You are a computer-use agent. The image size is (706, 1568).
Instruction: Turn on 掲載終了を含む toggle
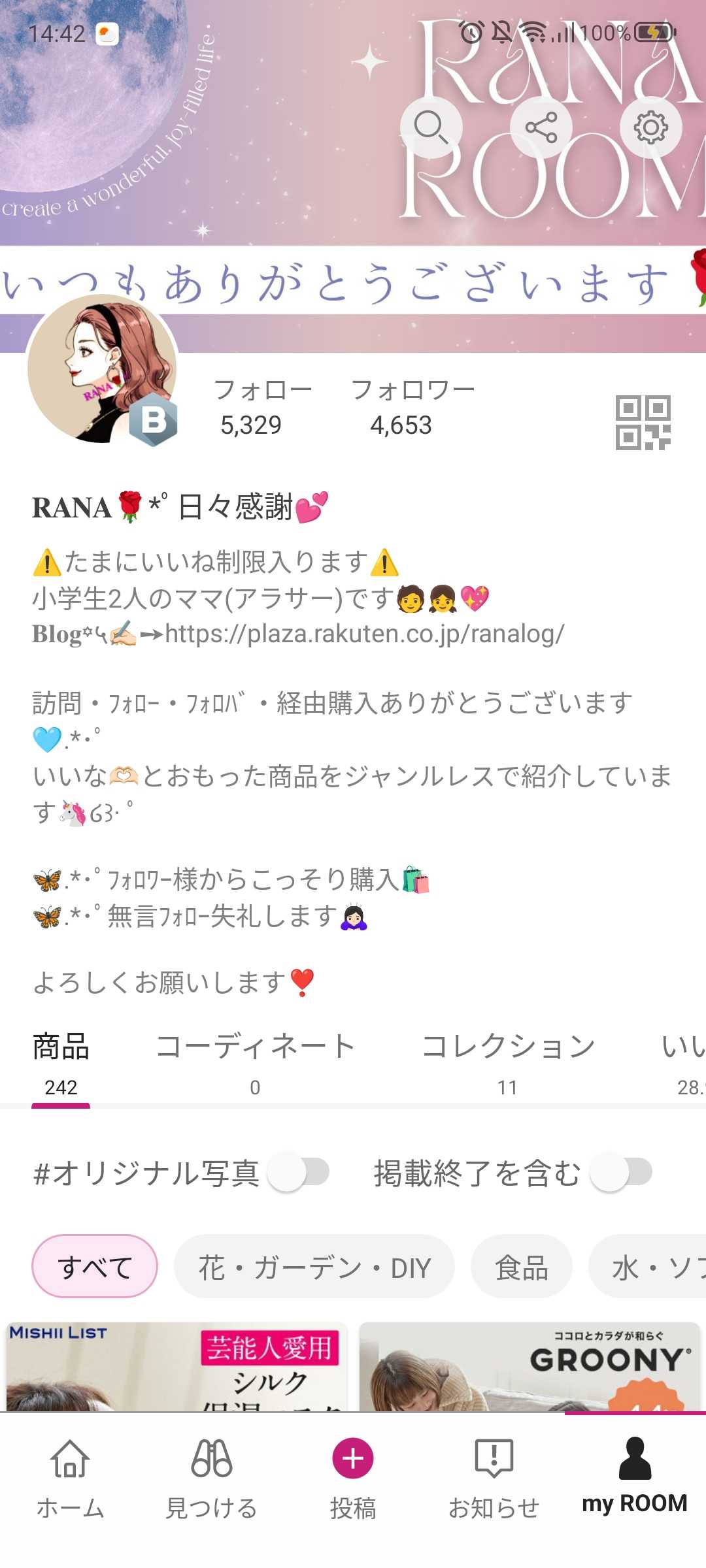(620, 1172)
